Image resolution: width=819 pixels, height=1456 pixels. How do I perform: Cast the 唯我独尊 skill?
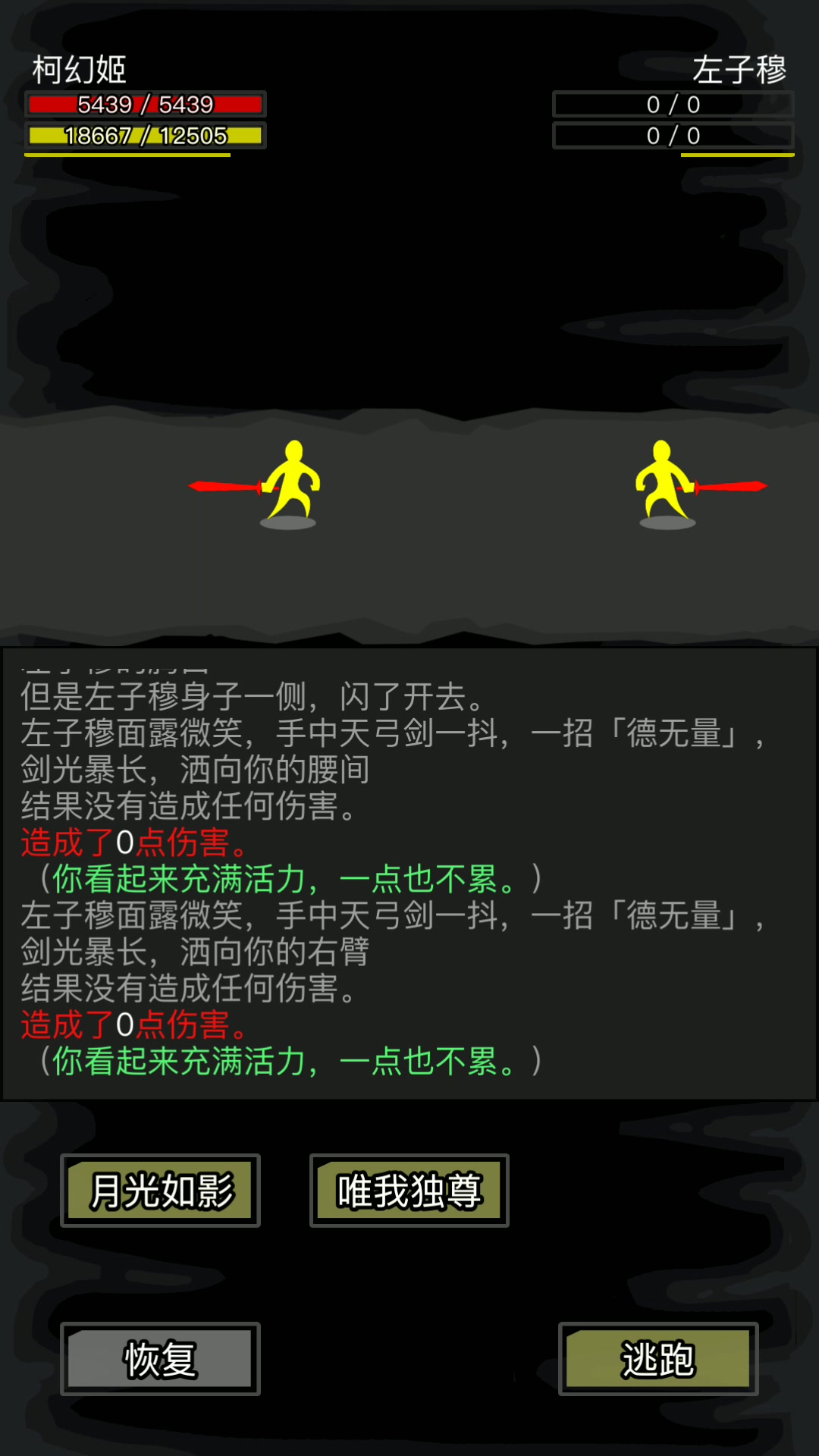[409, 1190]
